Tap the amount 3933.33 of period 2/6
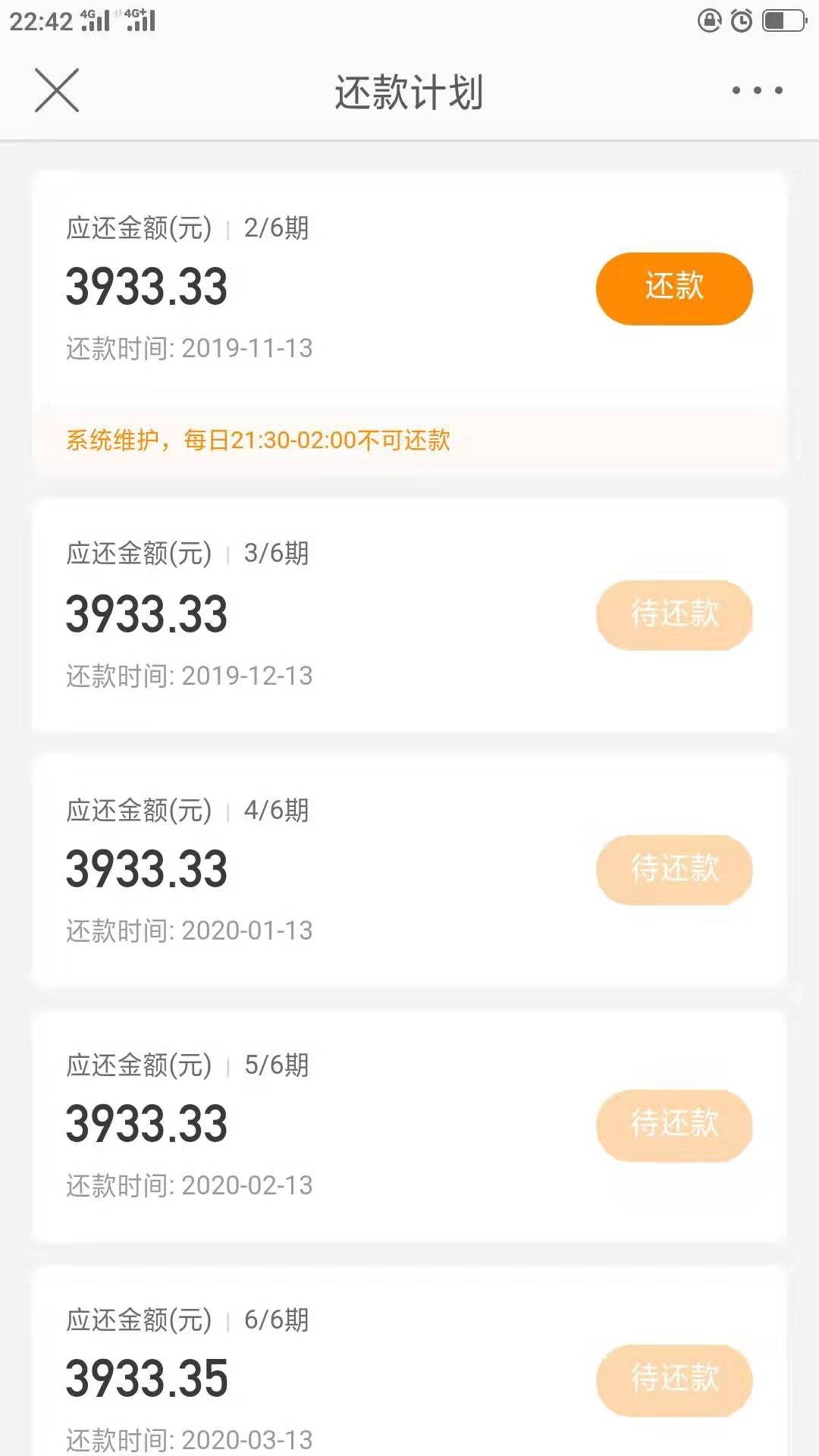Image resolution: width=819 pixels, height=1456 pixels. 146,287
